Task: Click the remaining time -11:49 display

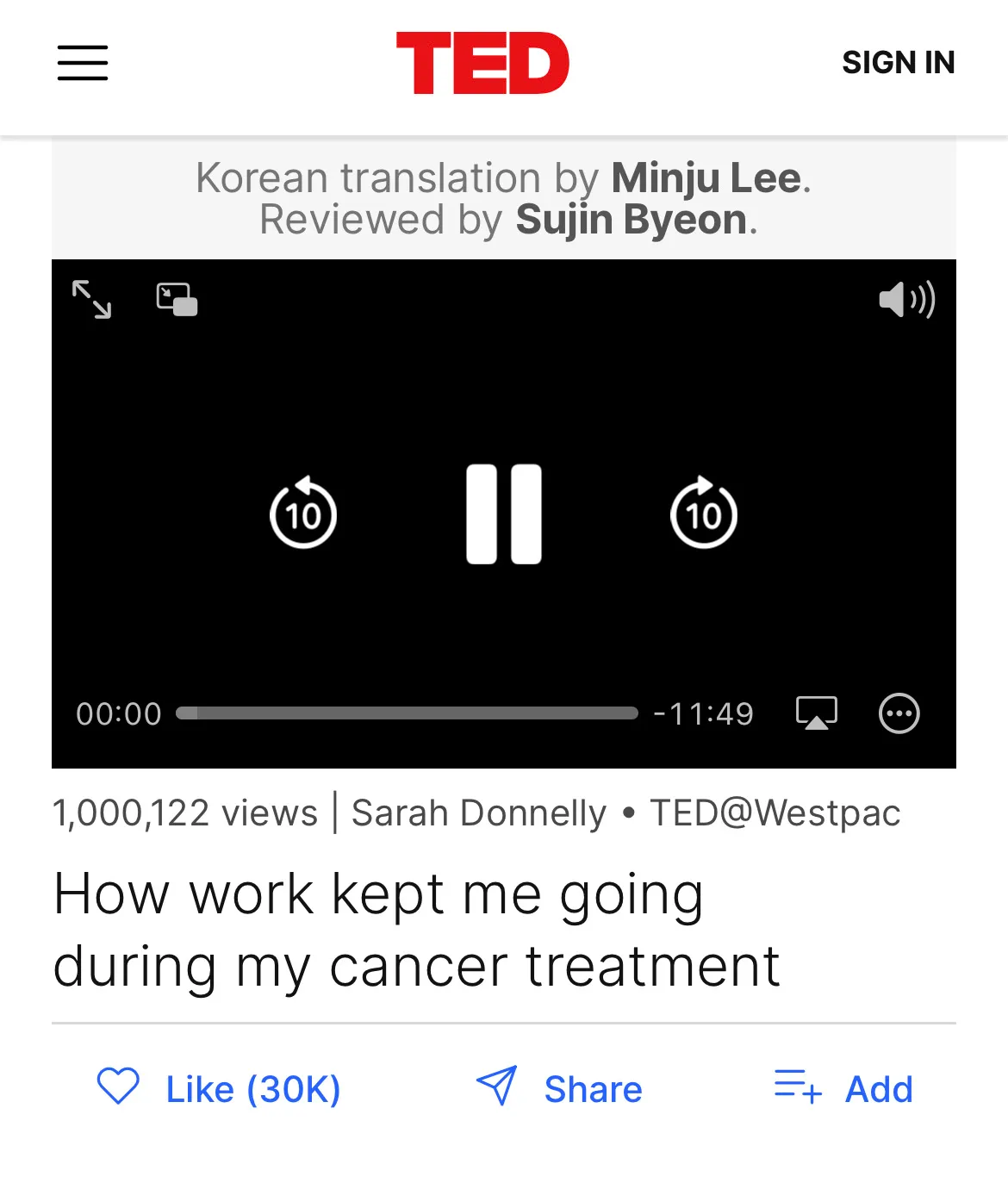Action: tap(703, 713)
